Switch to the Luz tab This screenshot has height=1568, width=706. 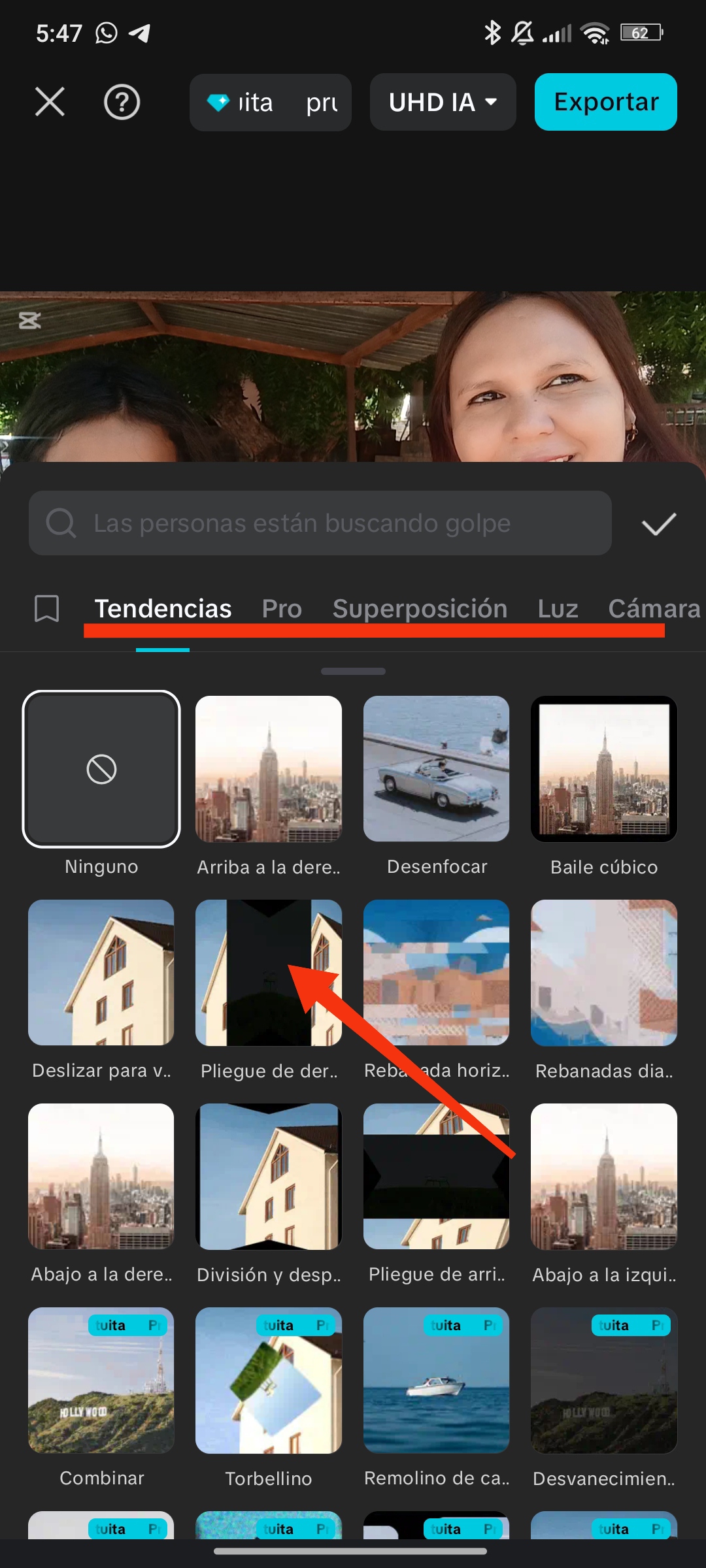pyautogui.click(x=558, y=608)
